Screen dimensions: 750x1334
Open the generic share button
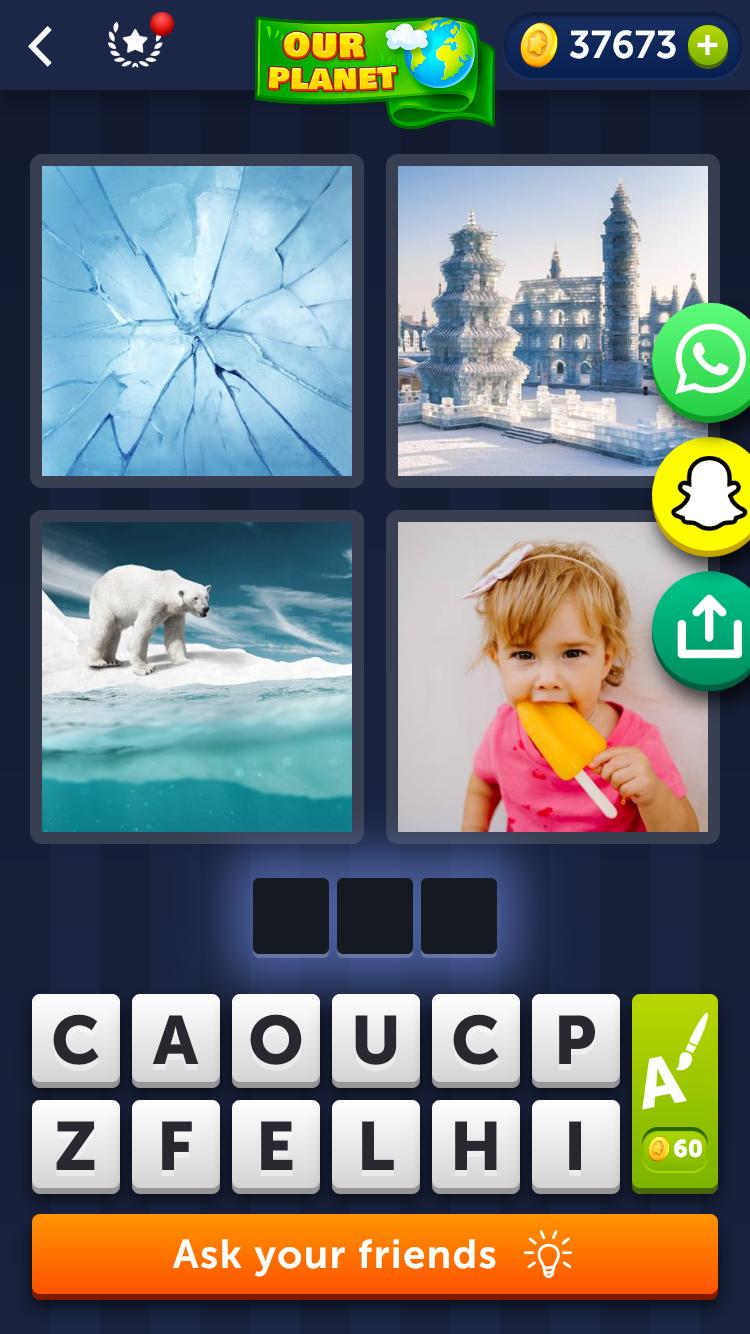pyautogui.click(x=709, y=630)
